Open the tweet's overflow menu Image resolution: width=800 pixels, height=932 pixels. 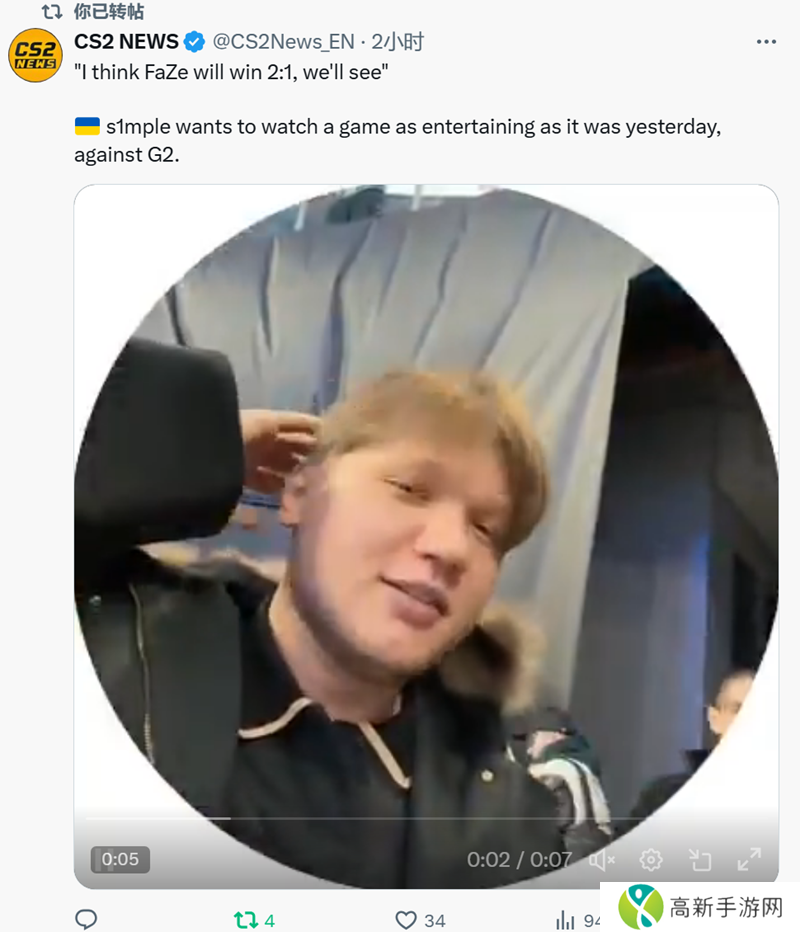(766, 41)
